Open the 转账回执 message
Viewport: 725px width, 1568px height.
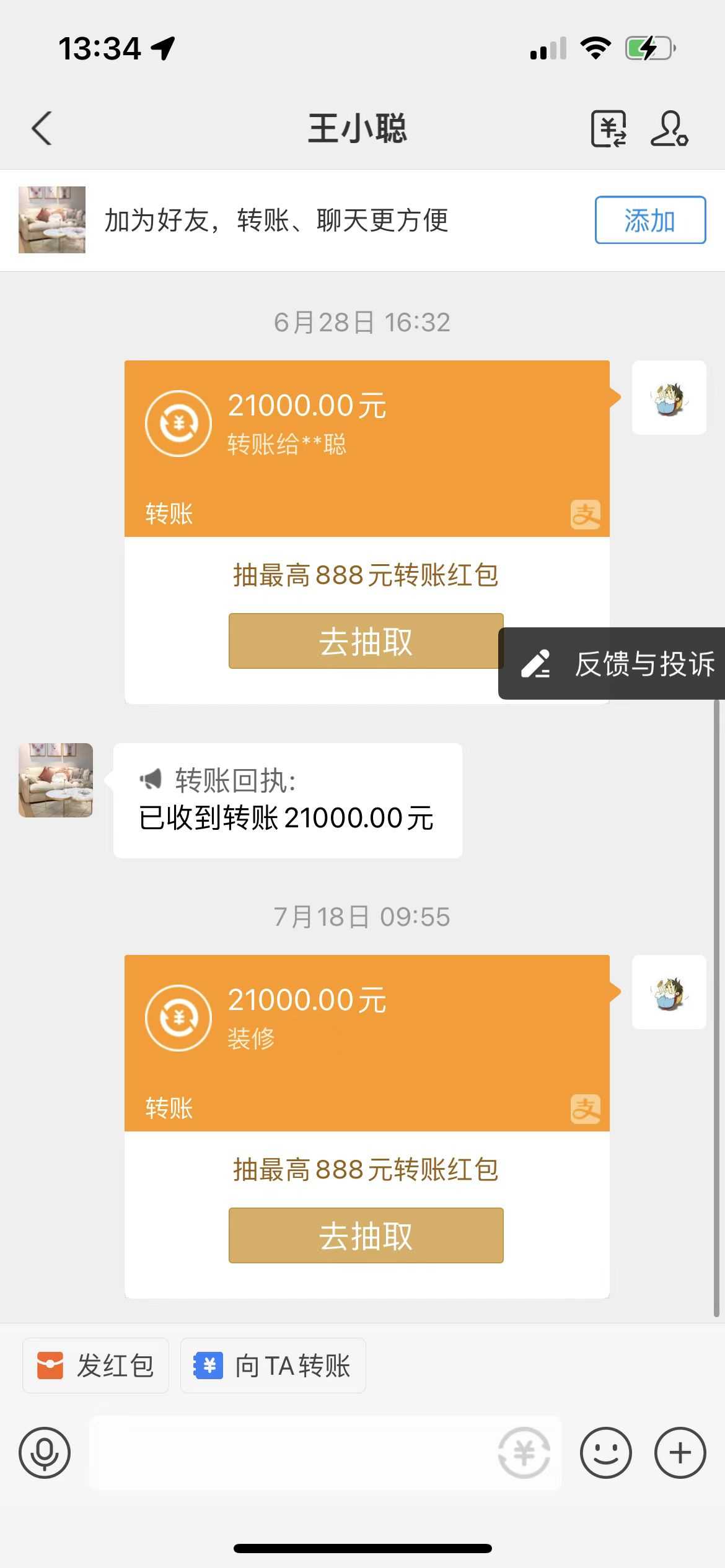click(287, 800)
